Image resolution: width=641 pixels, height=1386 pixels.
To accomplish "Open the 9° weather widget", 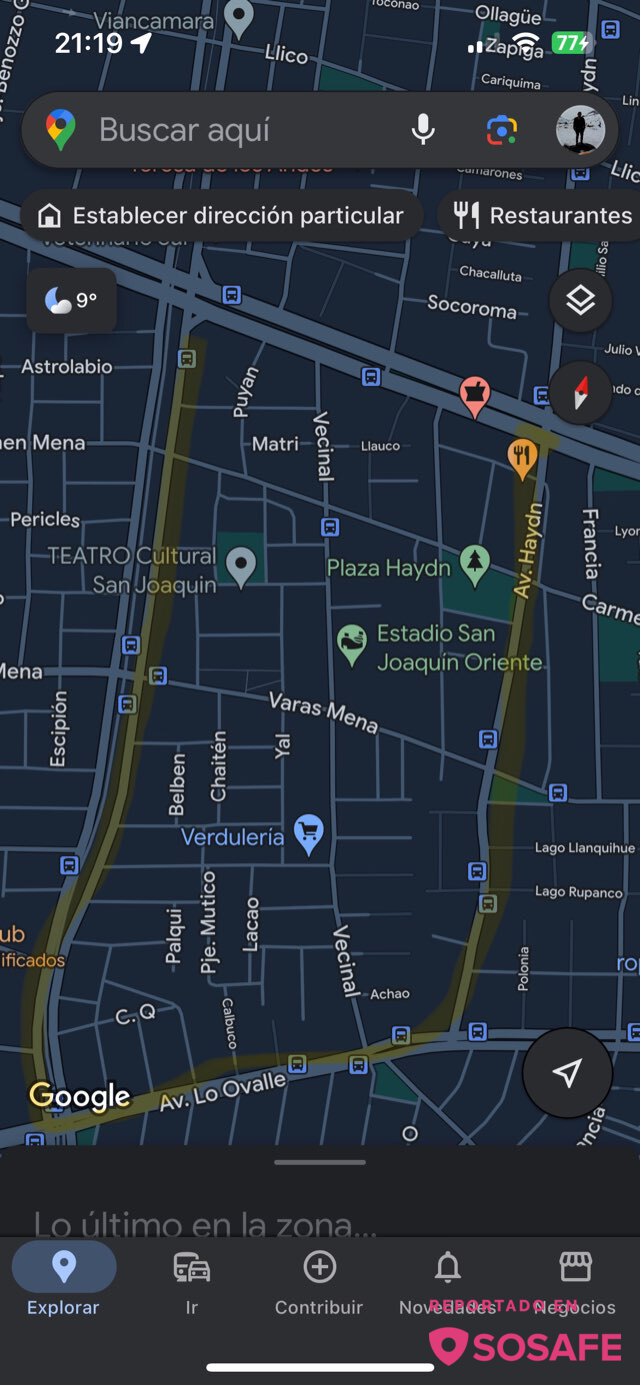I will pyautogui.click(x=71, y=300).
